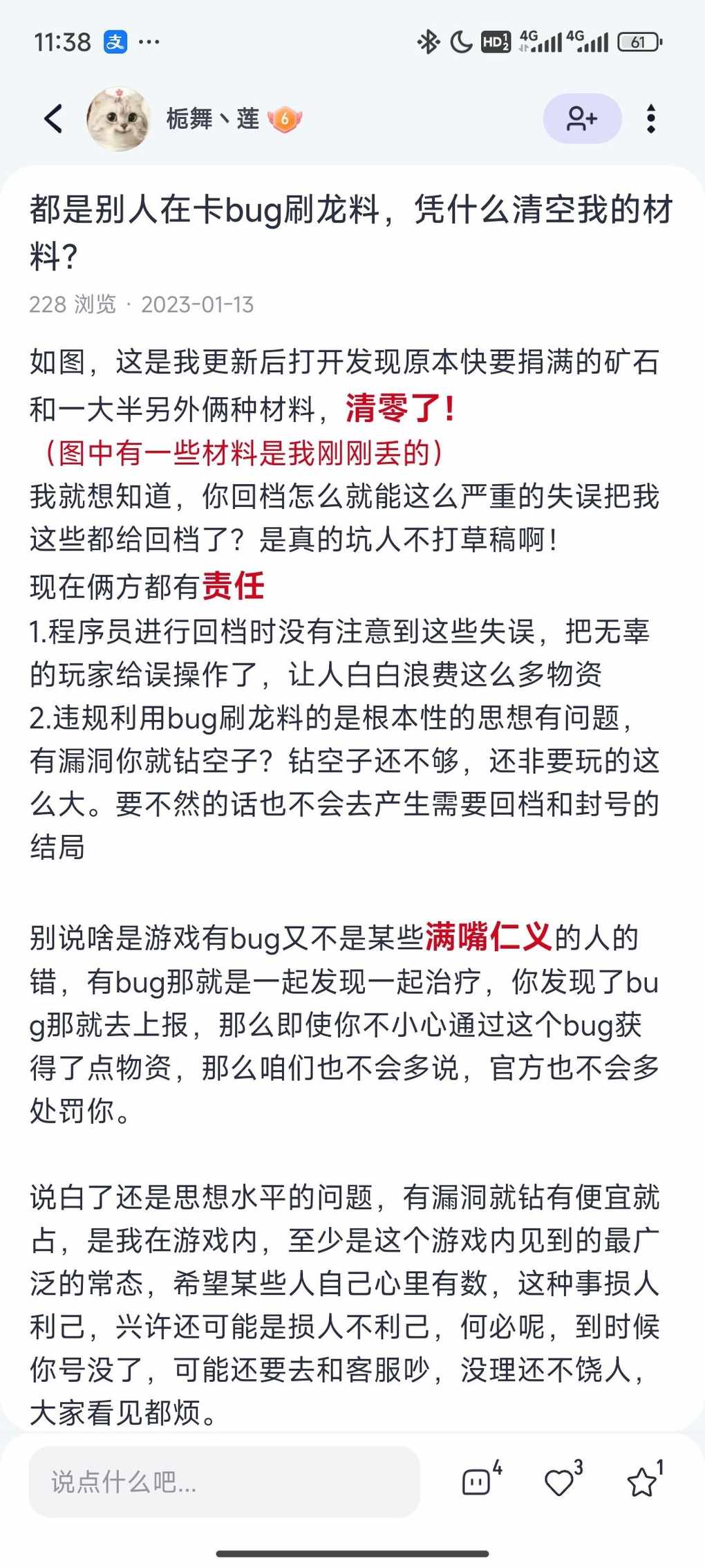Follow the author with the add-user button

[x=582, y=118]
